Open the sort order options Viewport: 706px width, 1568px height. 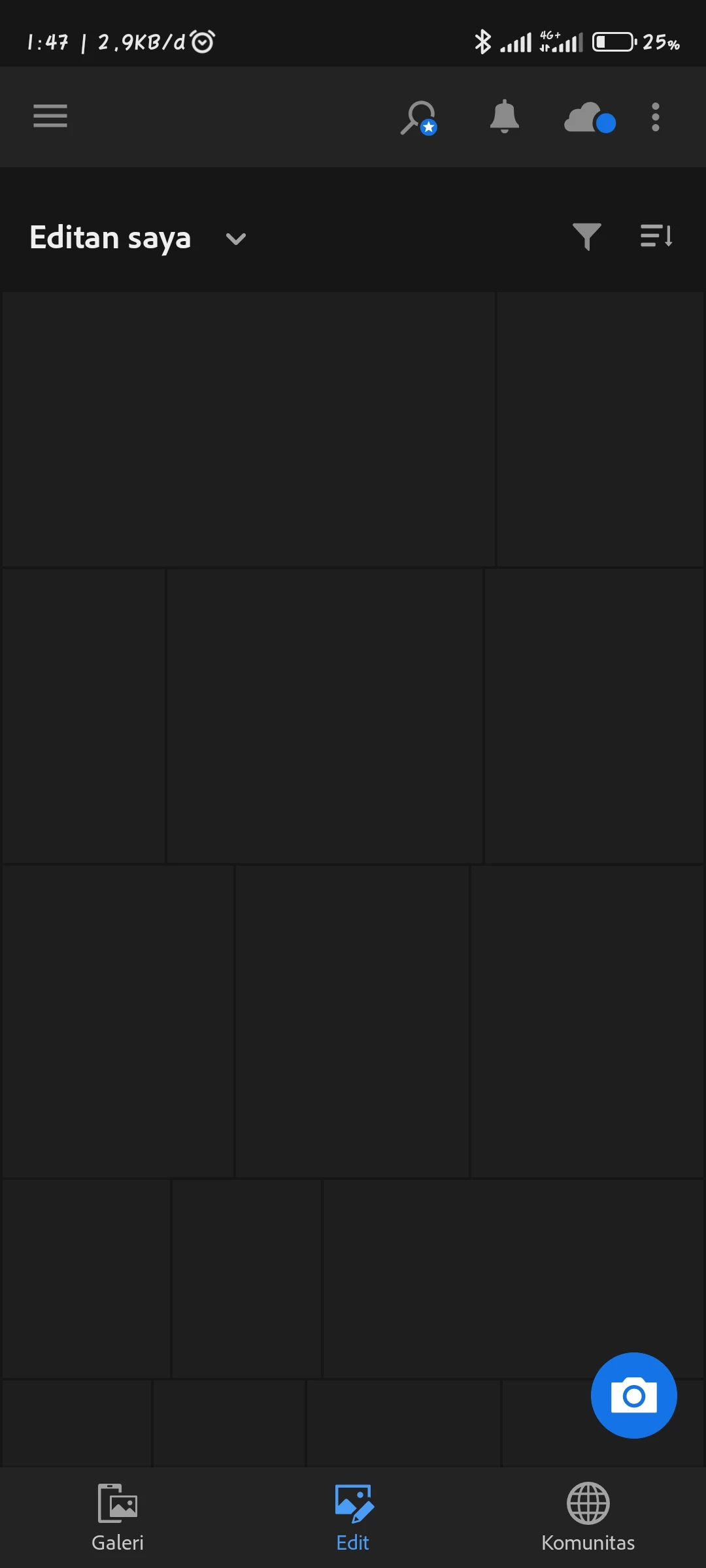coord(656,236)
